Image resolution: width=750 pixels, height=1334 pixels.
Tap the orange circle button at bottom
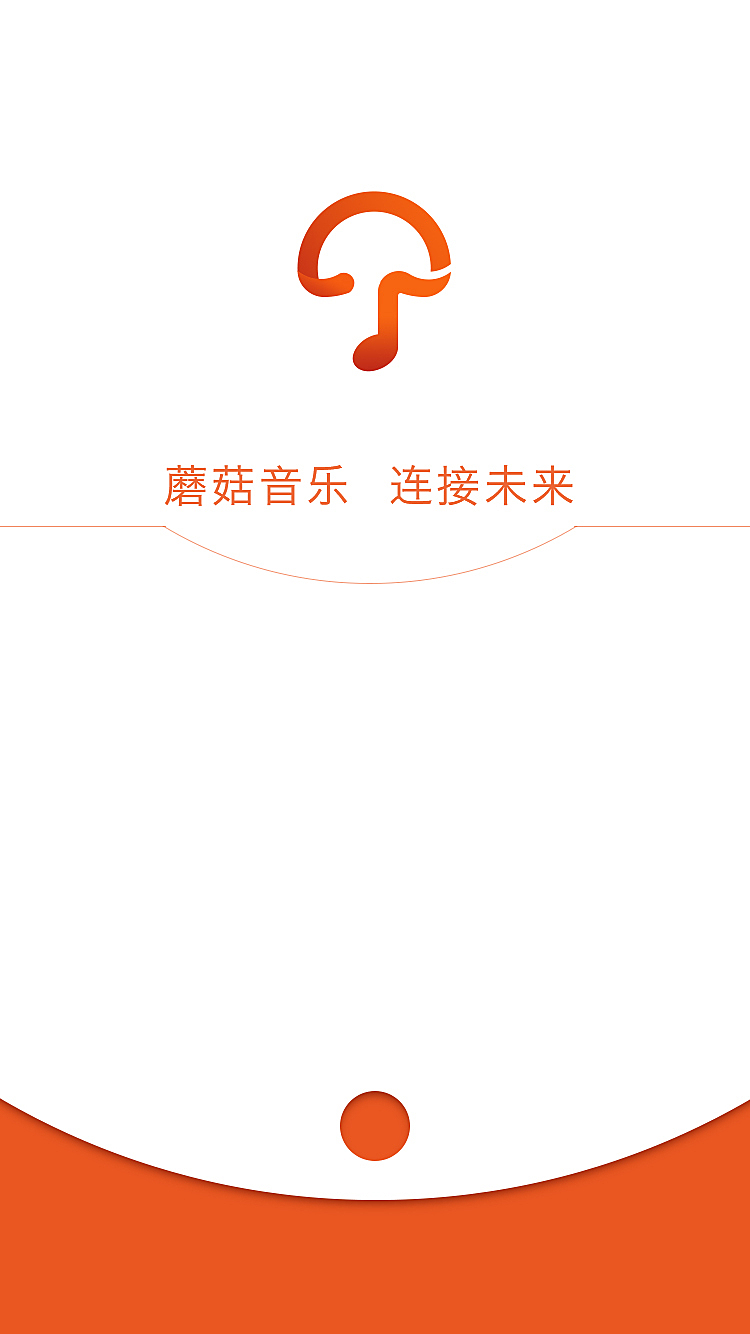(x=375, y=1126)
